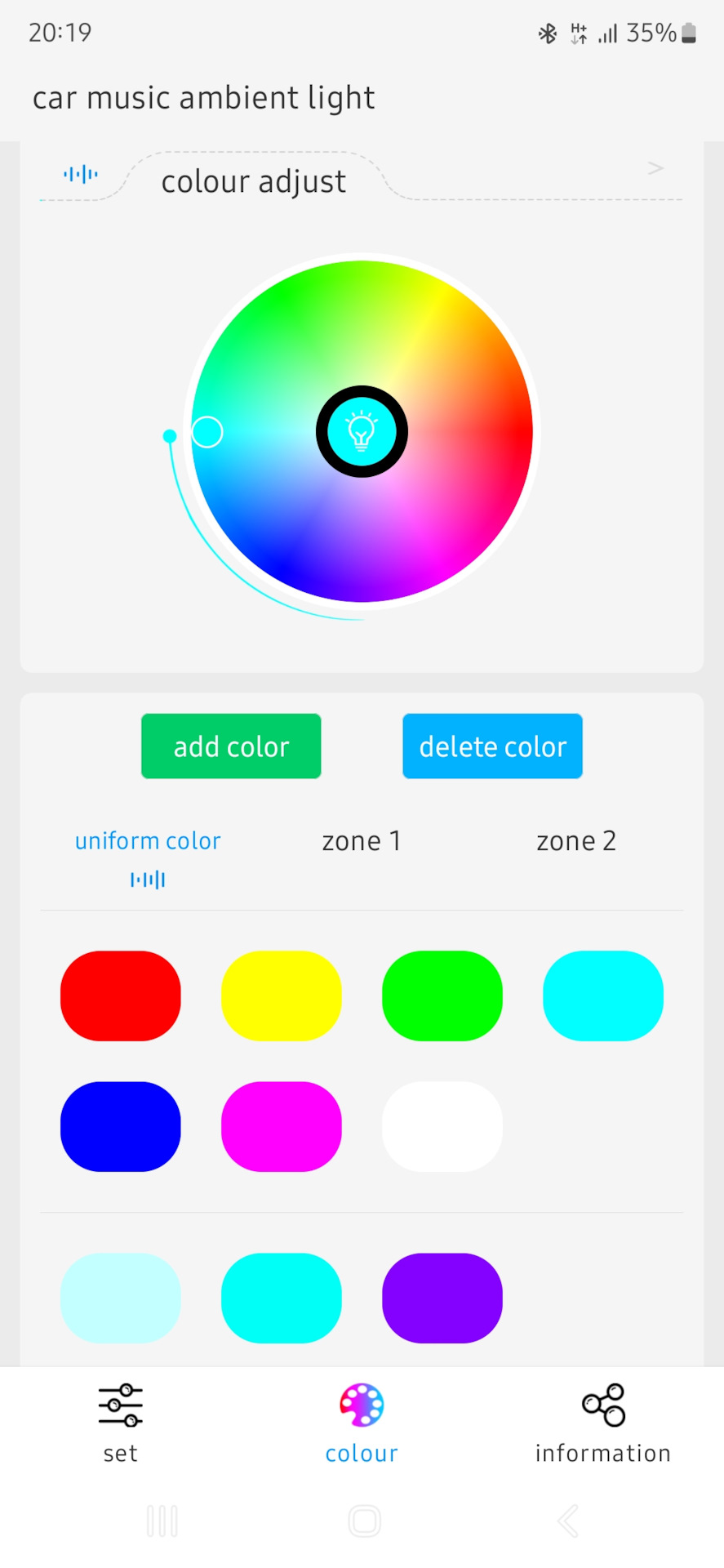
Task: Tap the arrow next to colour adjust
Action: 655,168
